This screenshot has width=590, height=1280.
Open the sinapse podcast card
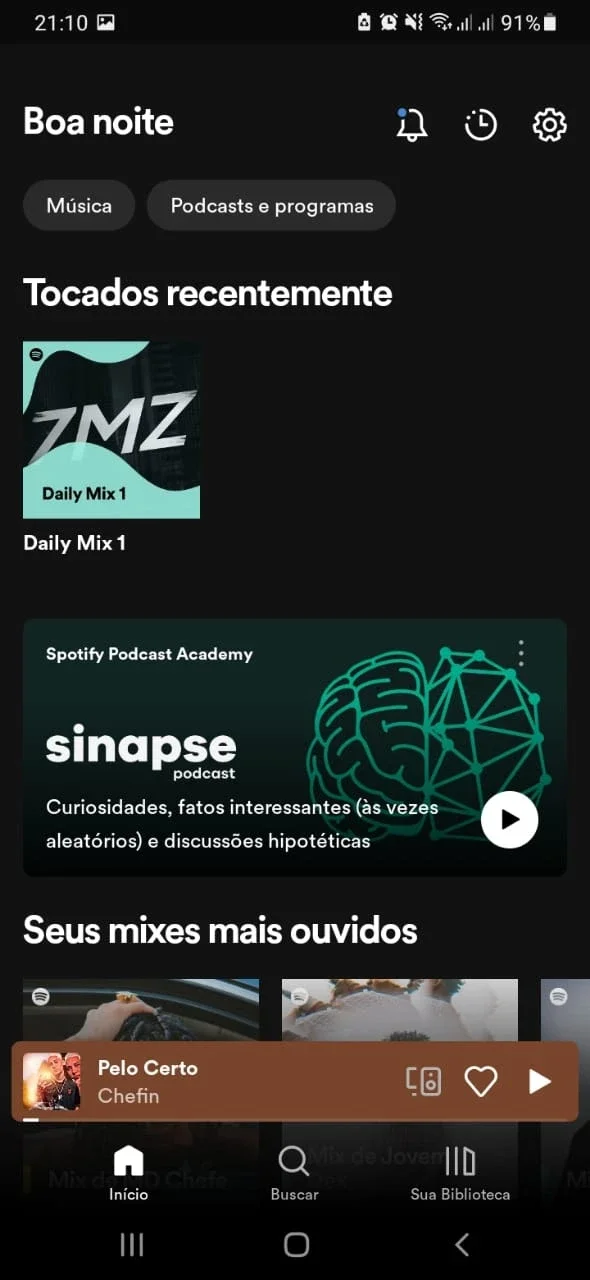pyautogui.click(x=295, y=747)
